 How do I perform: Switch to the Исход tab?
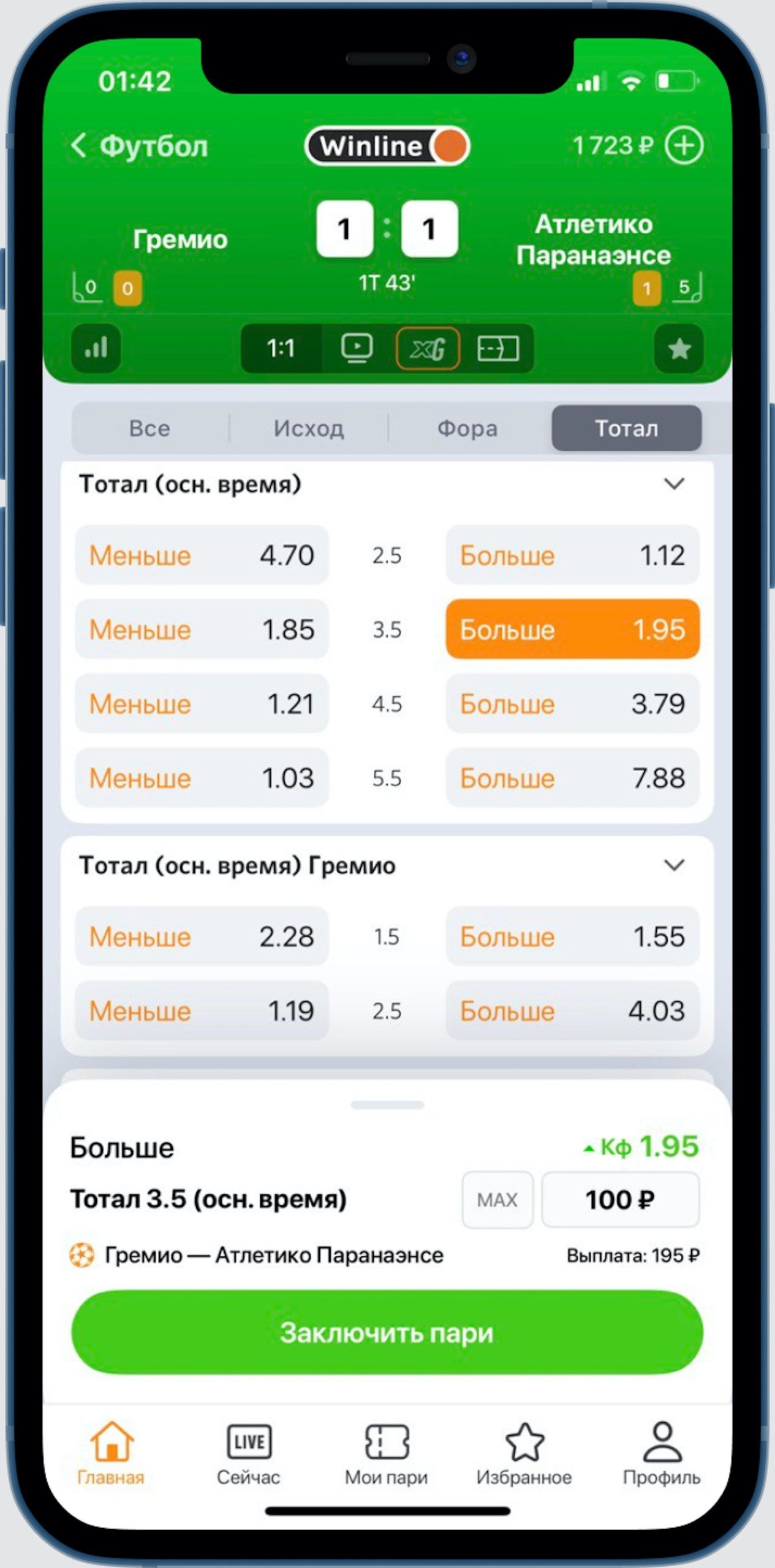[x=308, y=428]
